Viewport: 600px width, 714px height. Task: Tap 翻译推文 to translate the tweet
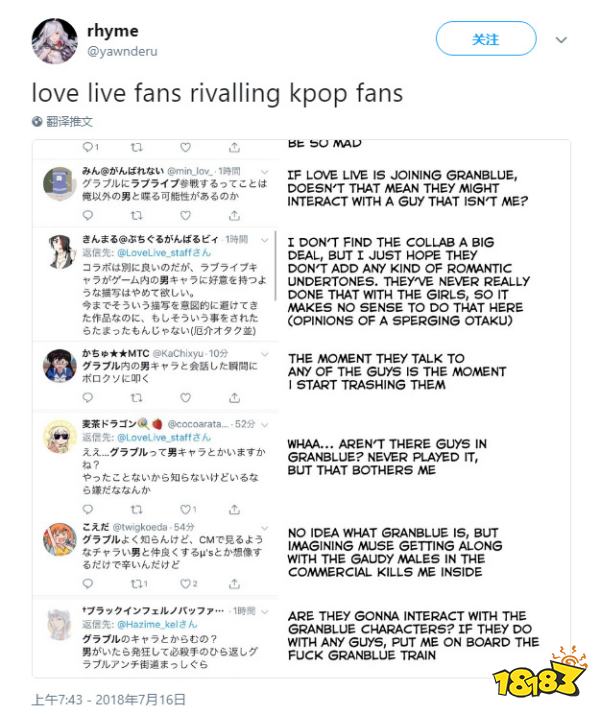click(67, 121)
